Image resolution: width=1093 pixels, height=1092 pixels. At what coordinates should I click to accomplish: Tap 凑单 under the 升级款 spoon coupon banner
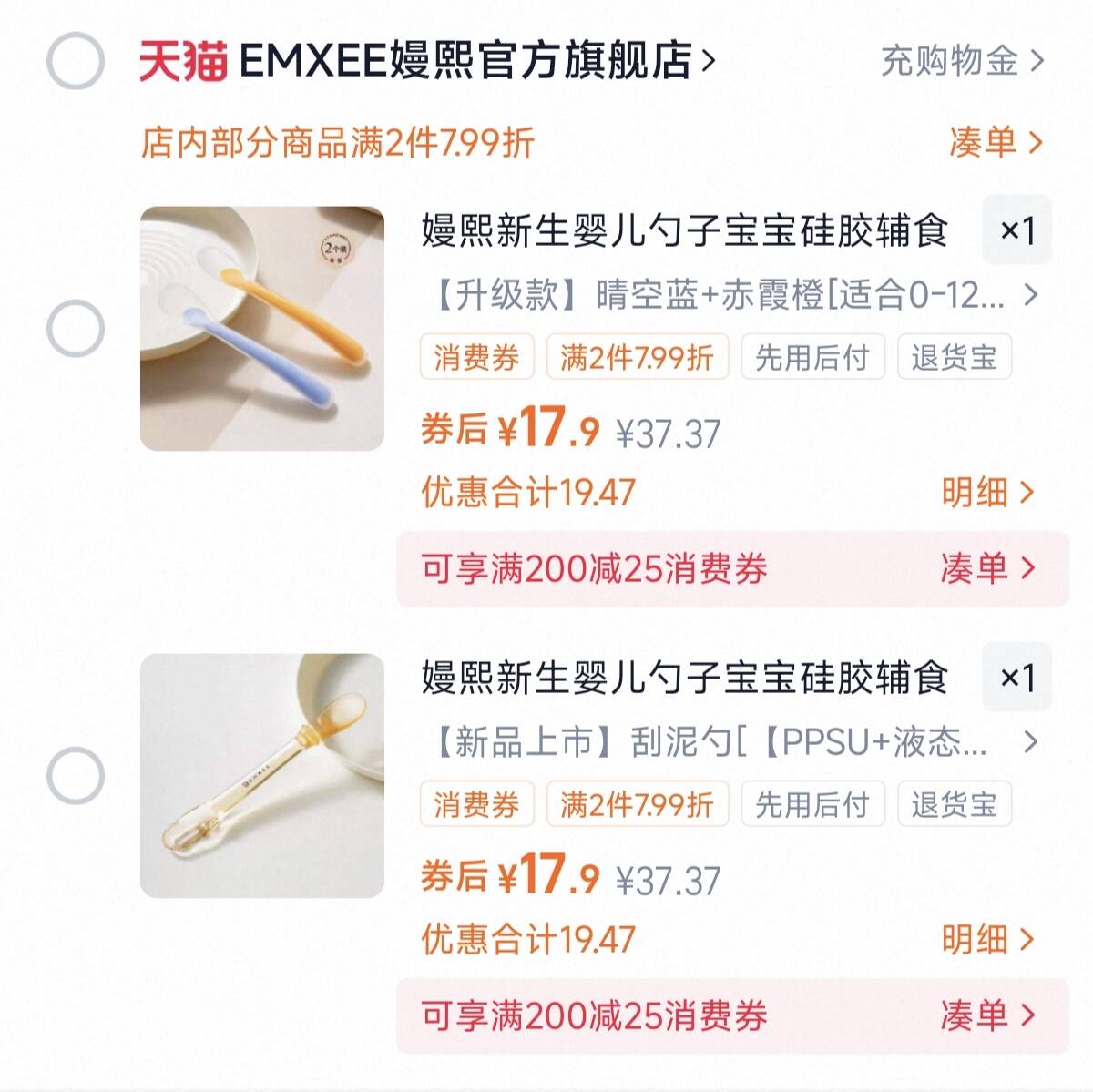pos(987,568)
